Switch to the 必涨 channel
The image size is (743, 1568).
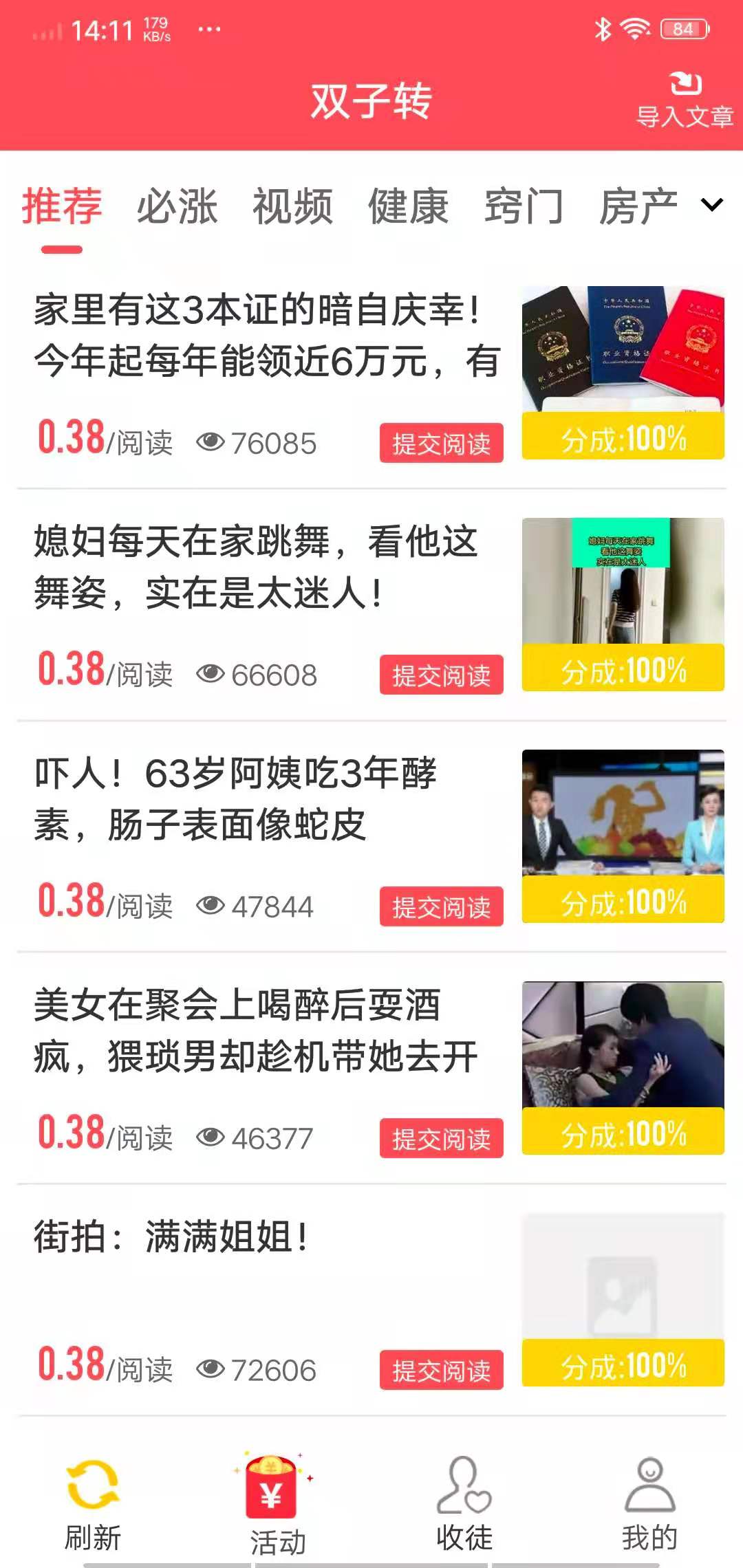pyautogui.click(x=177, y=206)
